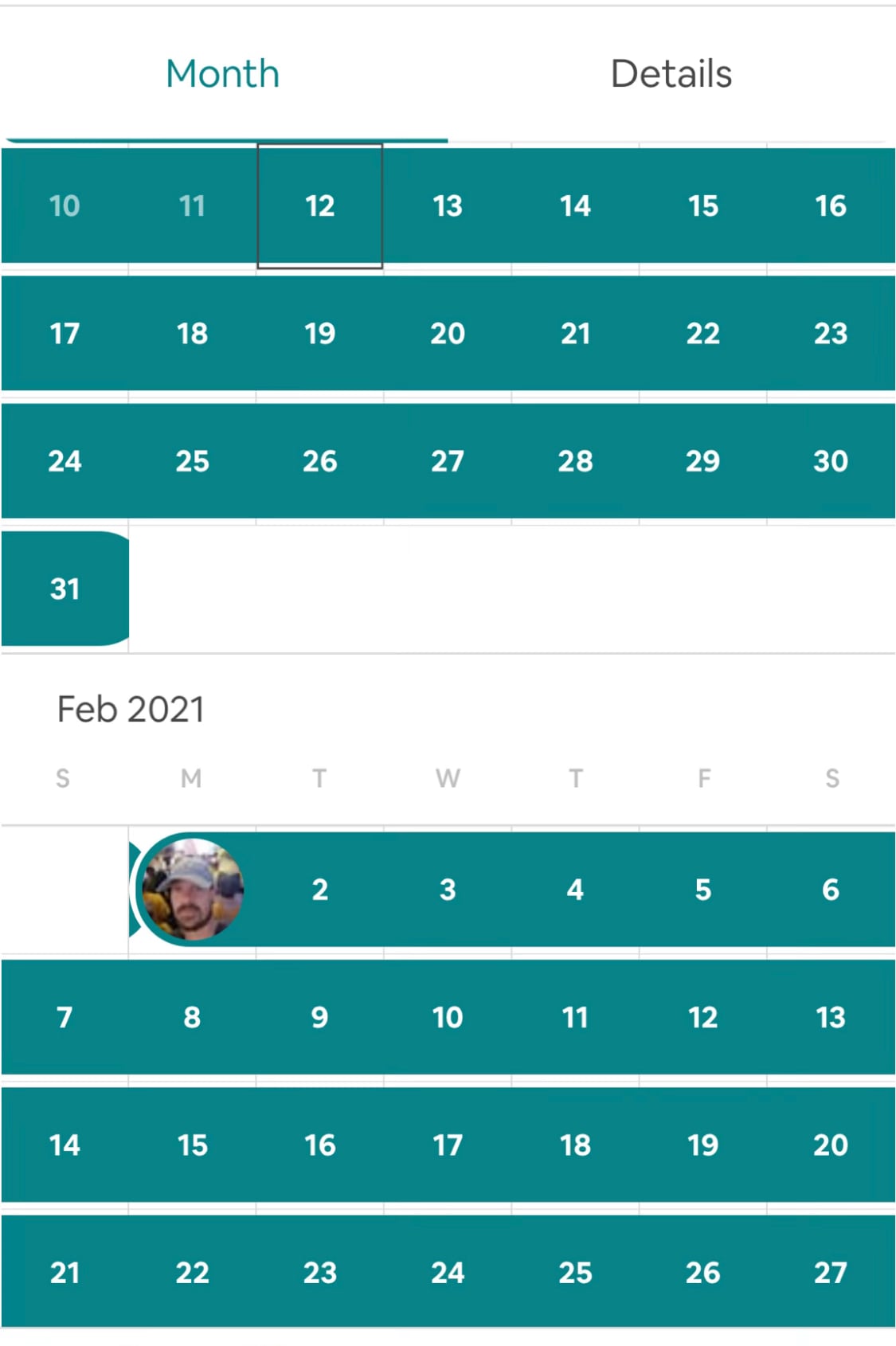
Task: Select the last January day, 31
Action: point(65,589)
